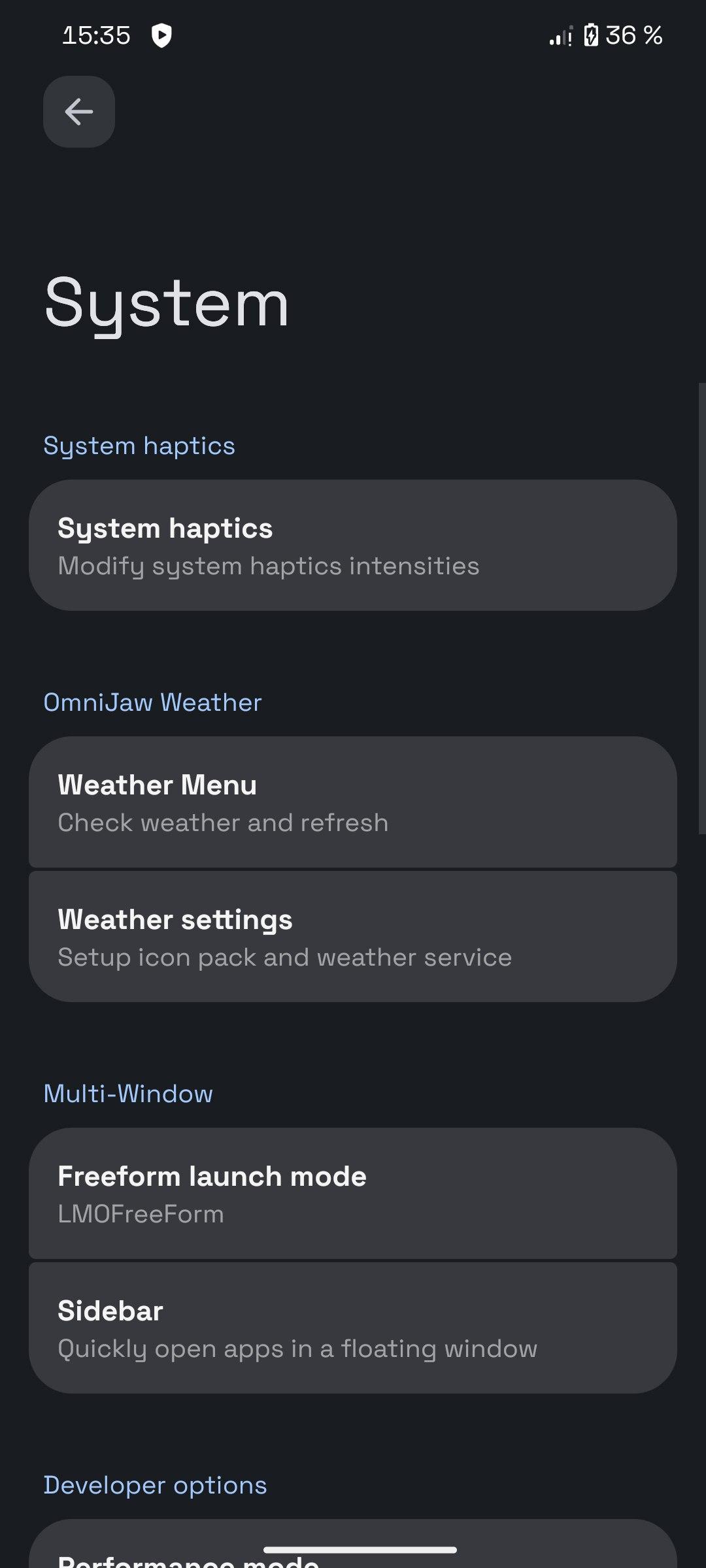Open Sidebar floating window settings
The width and height of the screenshot is (706, 1568).
353,1328
